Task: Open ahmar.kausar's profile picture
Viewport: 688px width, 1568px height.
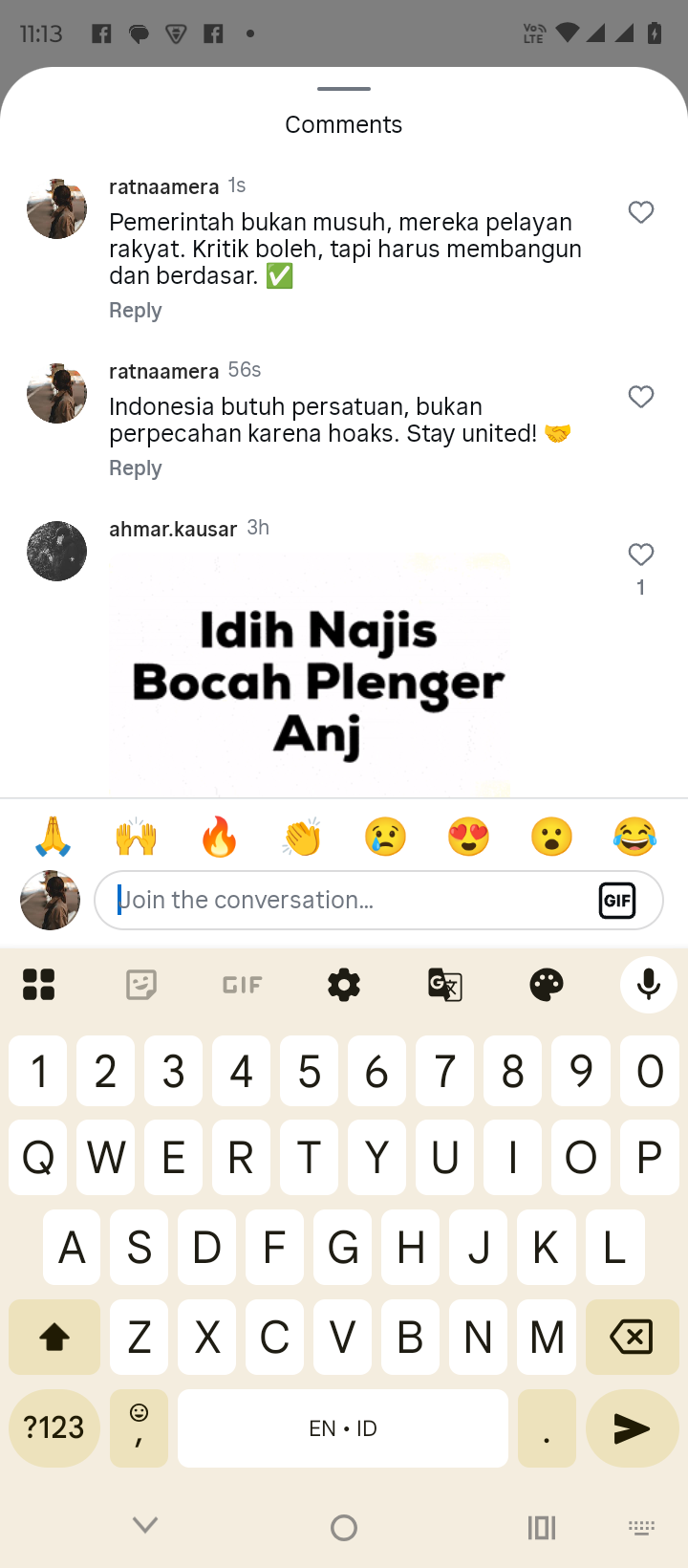Action: 57,551
